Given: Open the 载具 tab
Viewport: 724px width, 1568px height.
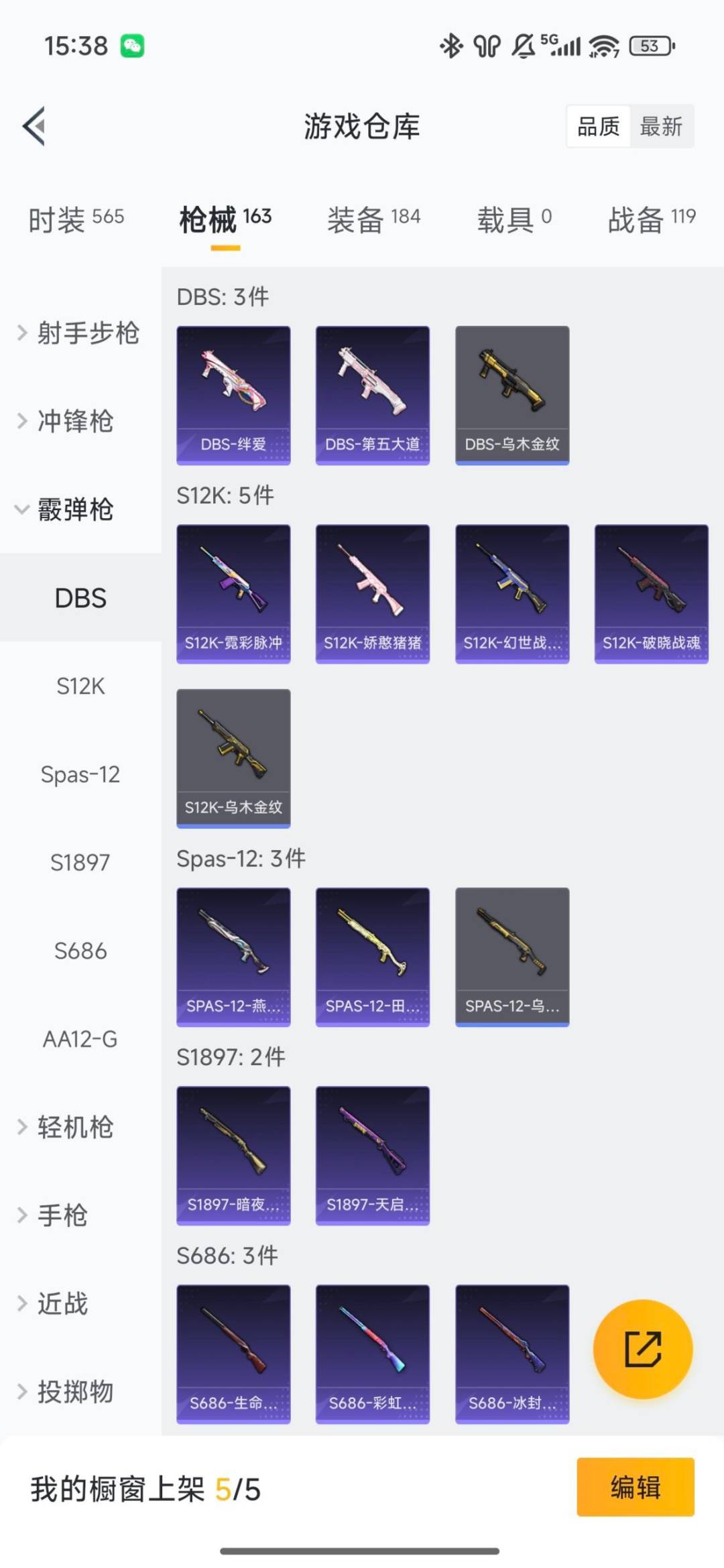Looking at the screenshot, I should click(x=514, y=219).
